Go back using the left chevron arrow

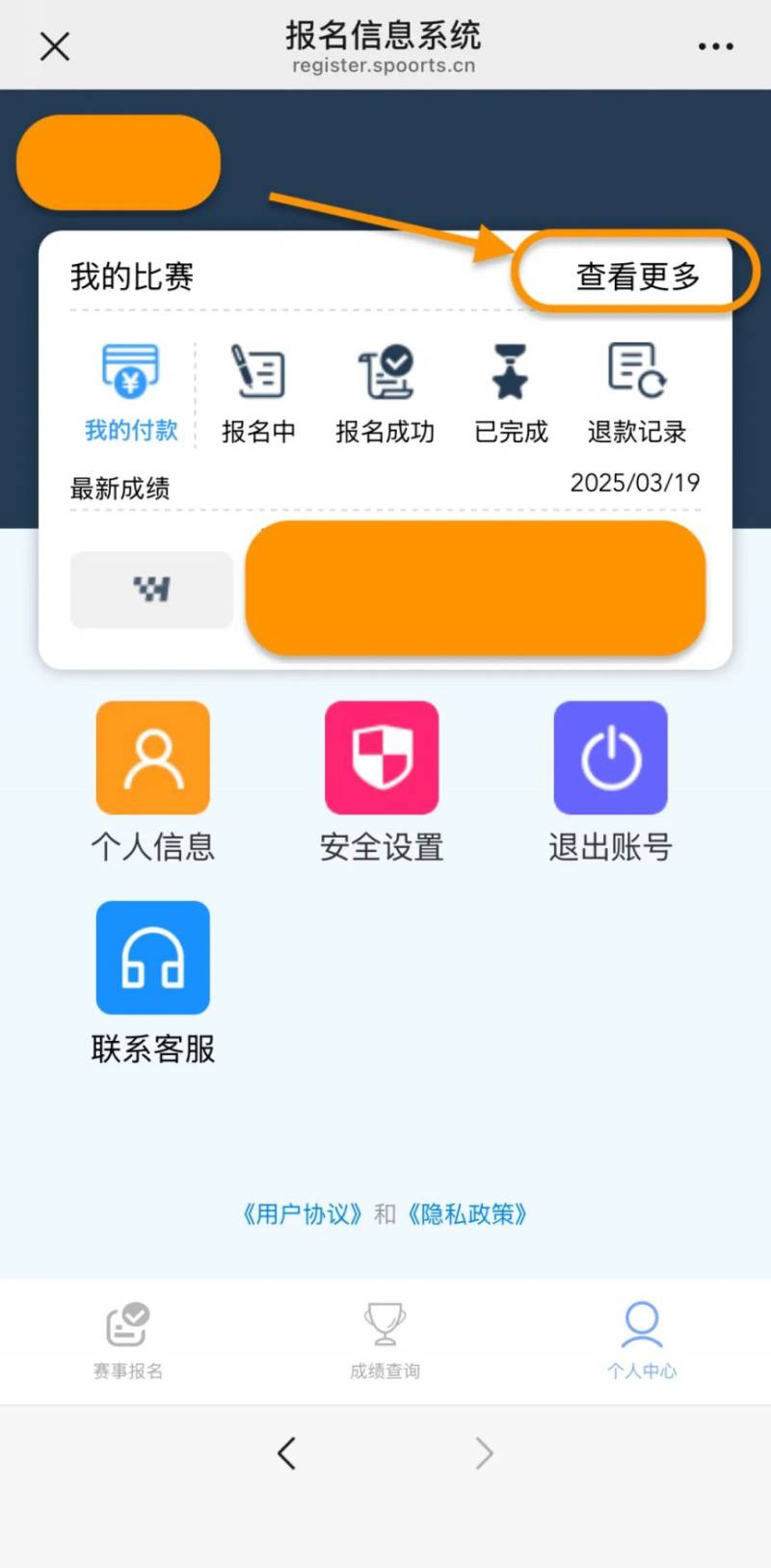pos(286,1453)
